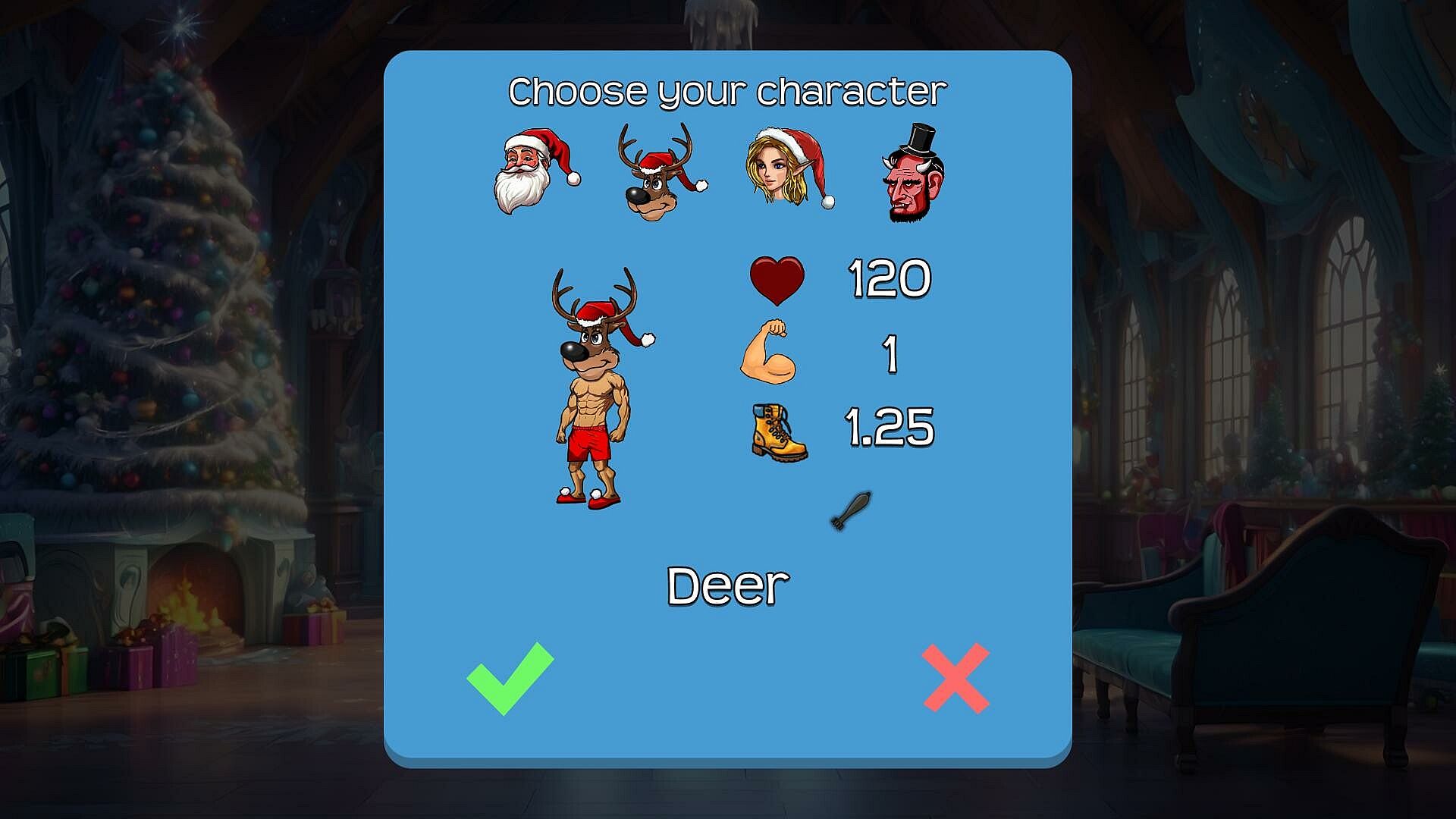Confirm character with the green checkmark
Viewport: 1456px width, 819px height.
[510, 678]
